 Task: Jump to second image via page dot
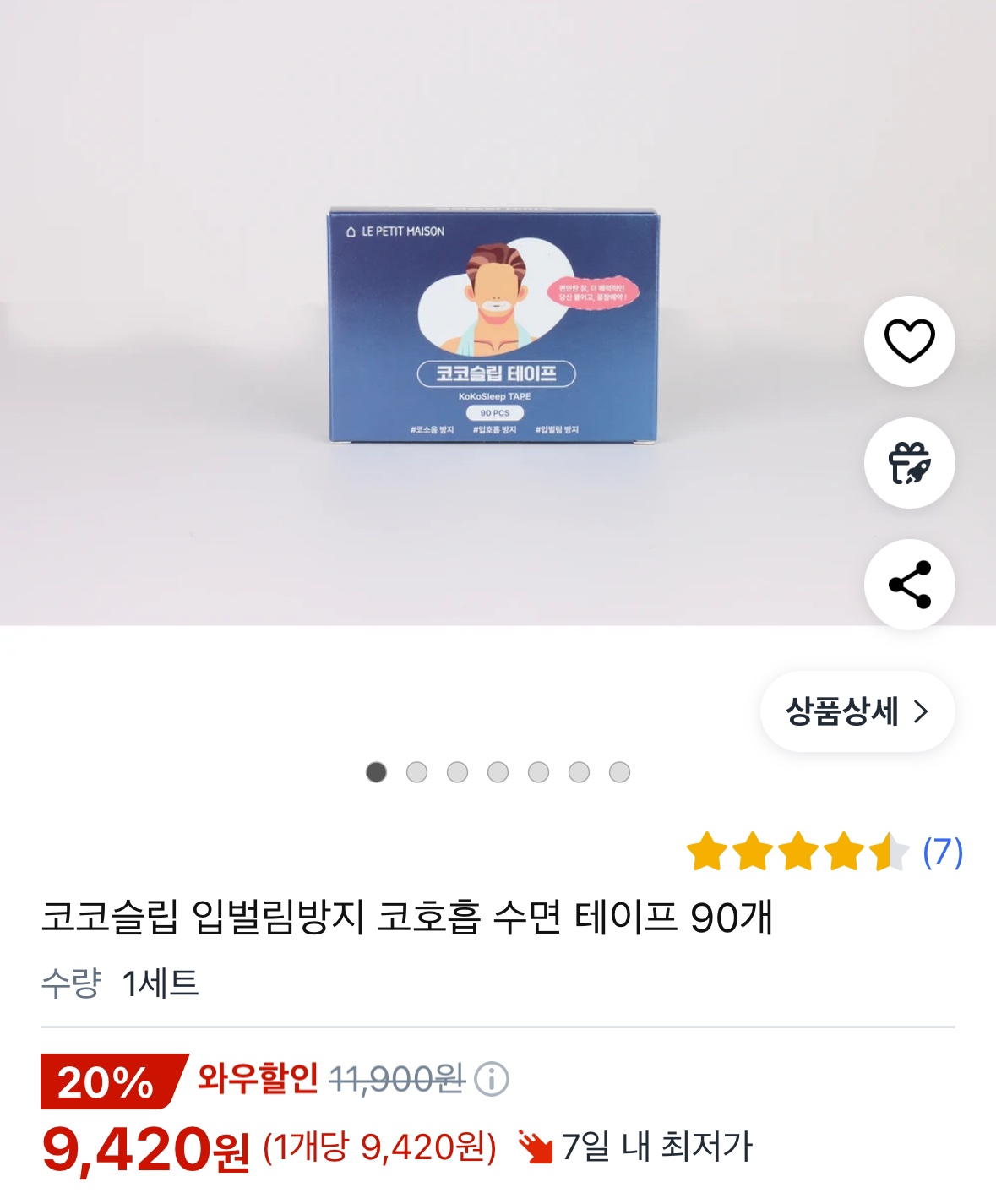pos(416,772)
